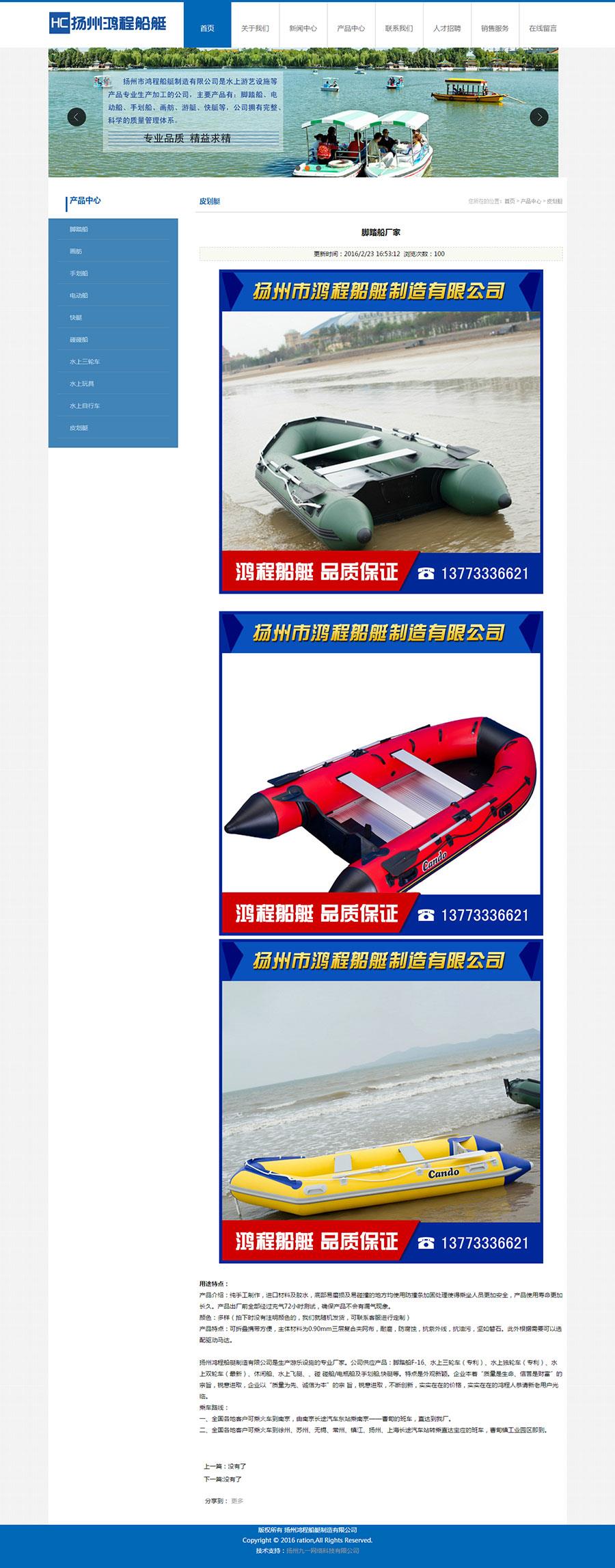Viewport: 615px width, 1568px height.
Task: Open the 人才招聘 page
Action: click(446, 29)
